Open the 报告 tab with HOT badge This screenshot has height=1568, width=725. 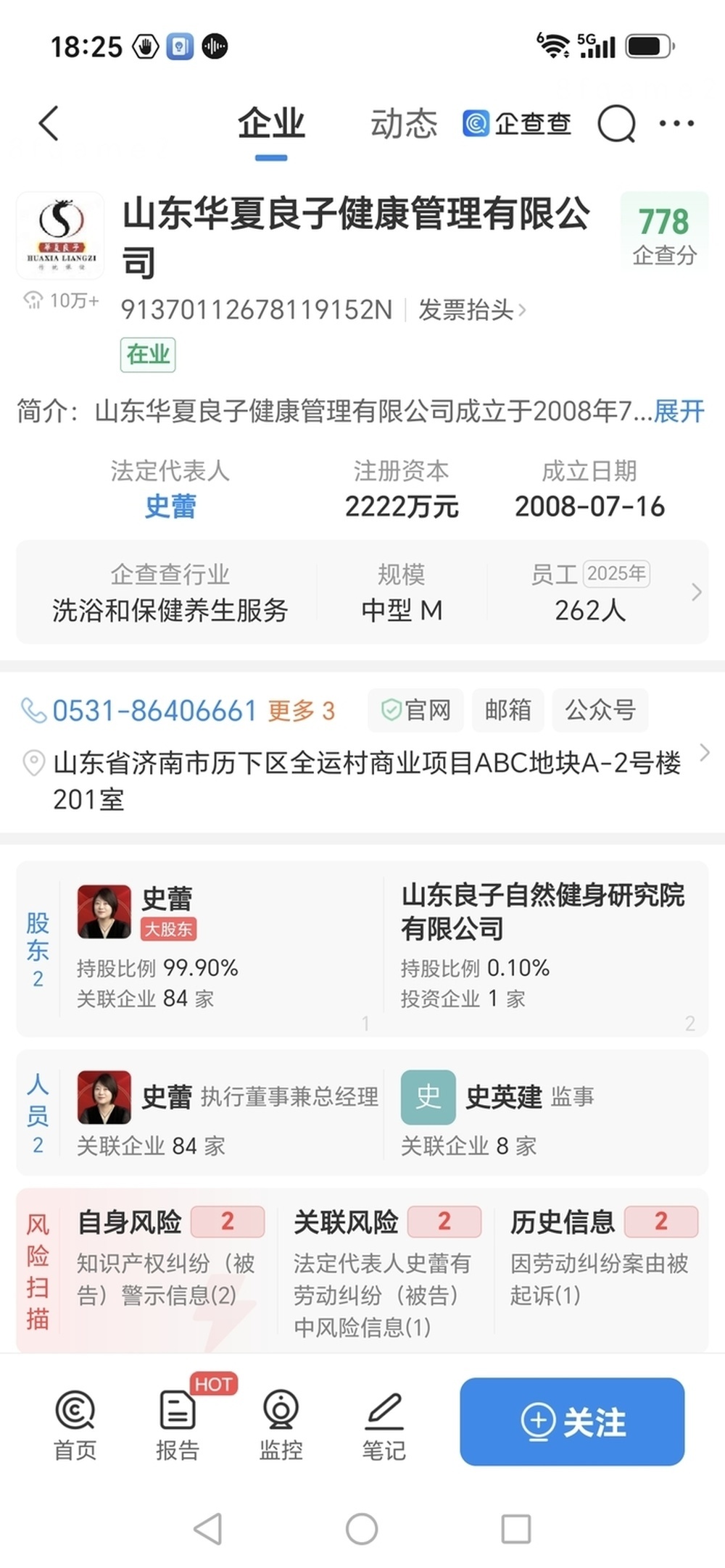coord(178,1425)
